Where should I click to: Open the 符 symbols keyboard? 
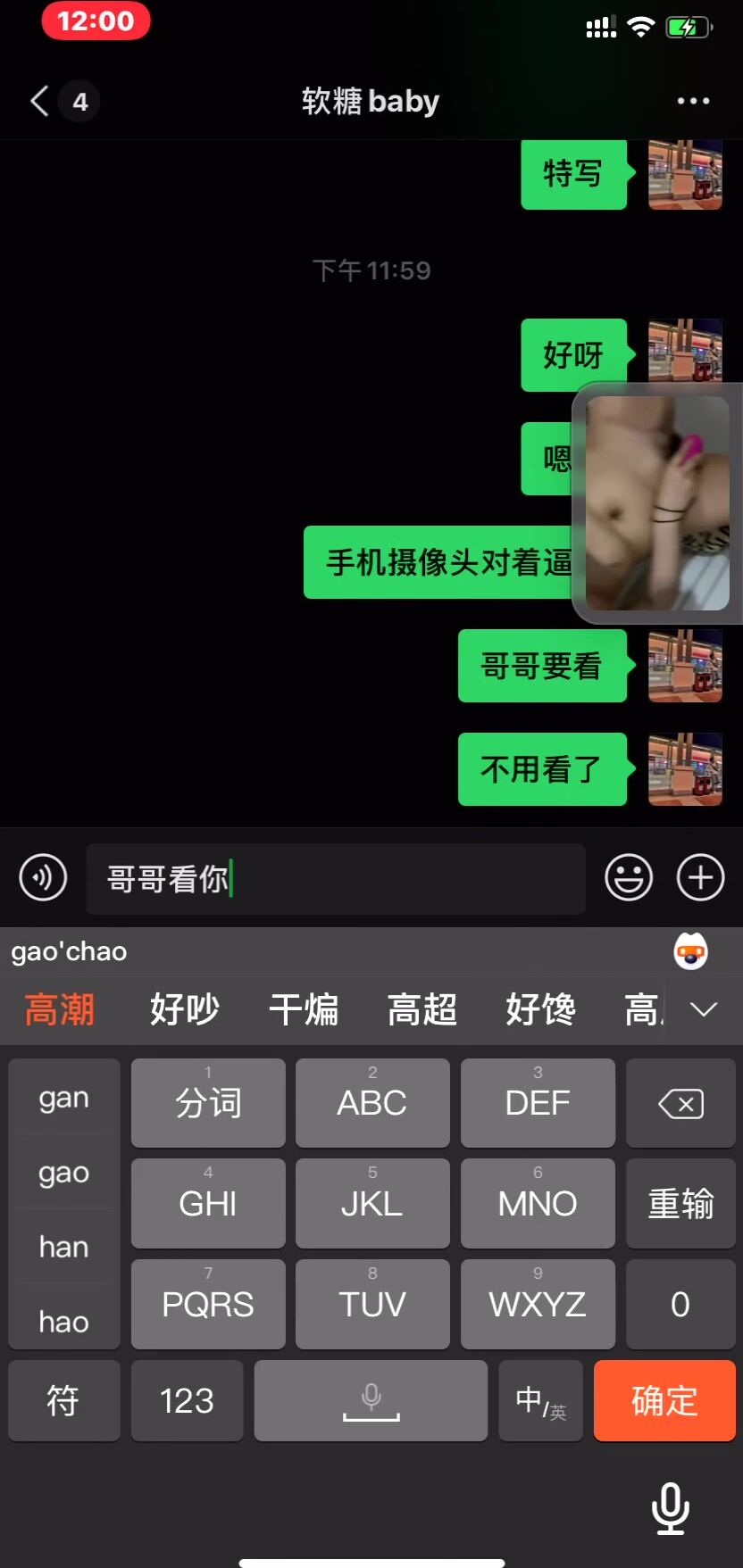point(63,1400)
